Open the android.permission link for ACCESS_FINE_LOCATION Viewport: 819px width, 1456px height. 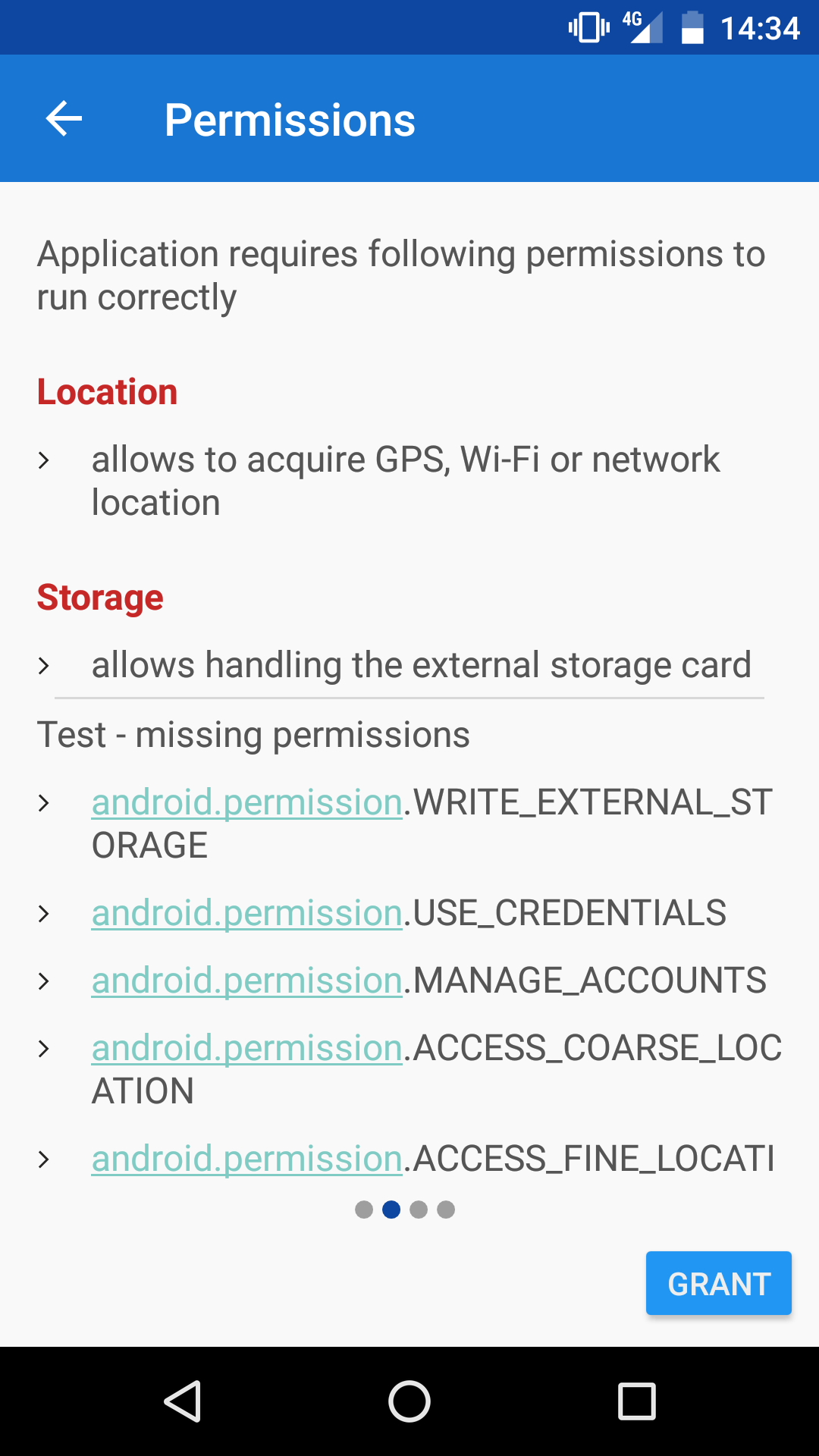click(246, 1159)
